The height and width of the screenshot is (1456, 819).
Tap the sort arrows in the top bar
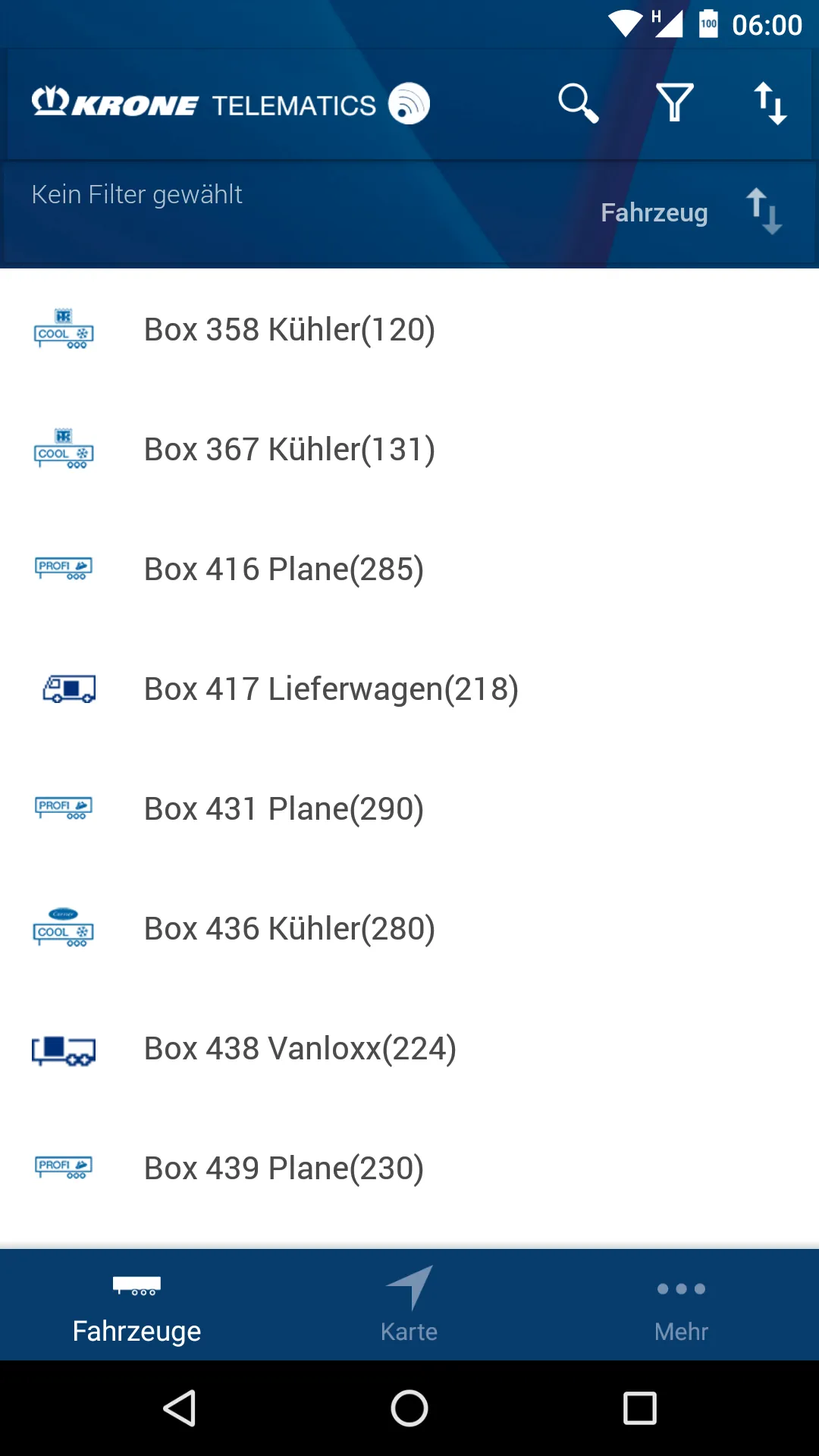pyautogui.click(x=770, y=103)
